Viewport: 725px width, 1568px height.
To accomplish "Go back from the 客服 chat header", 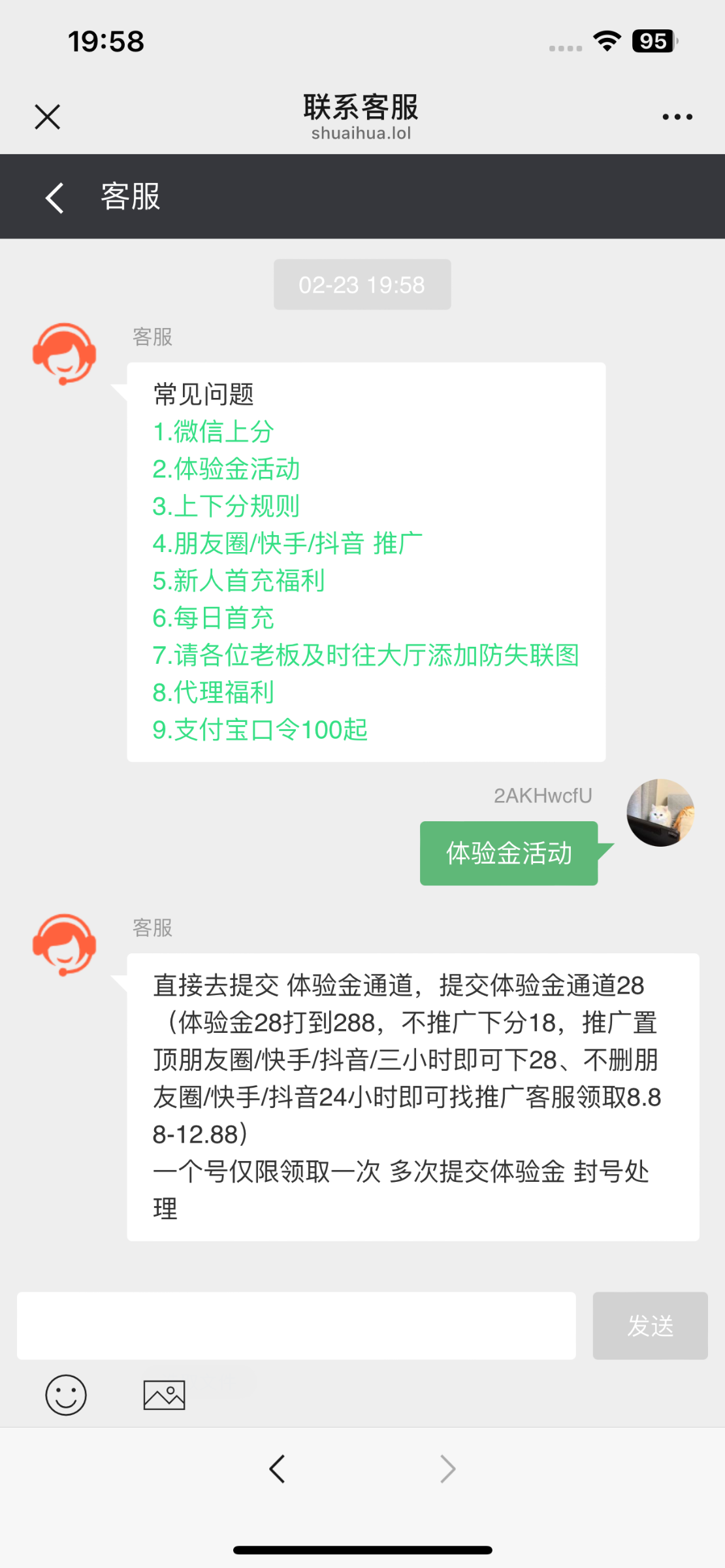I will [x=55, y=197].
